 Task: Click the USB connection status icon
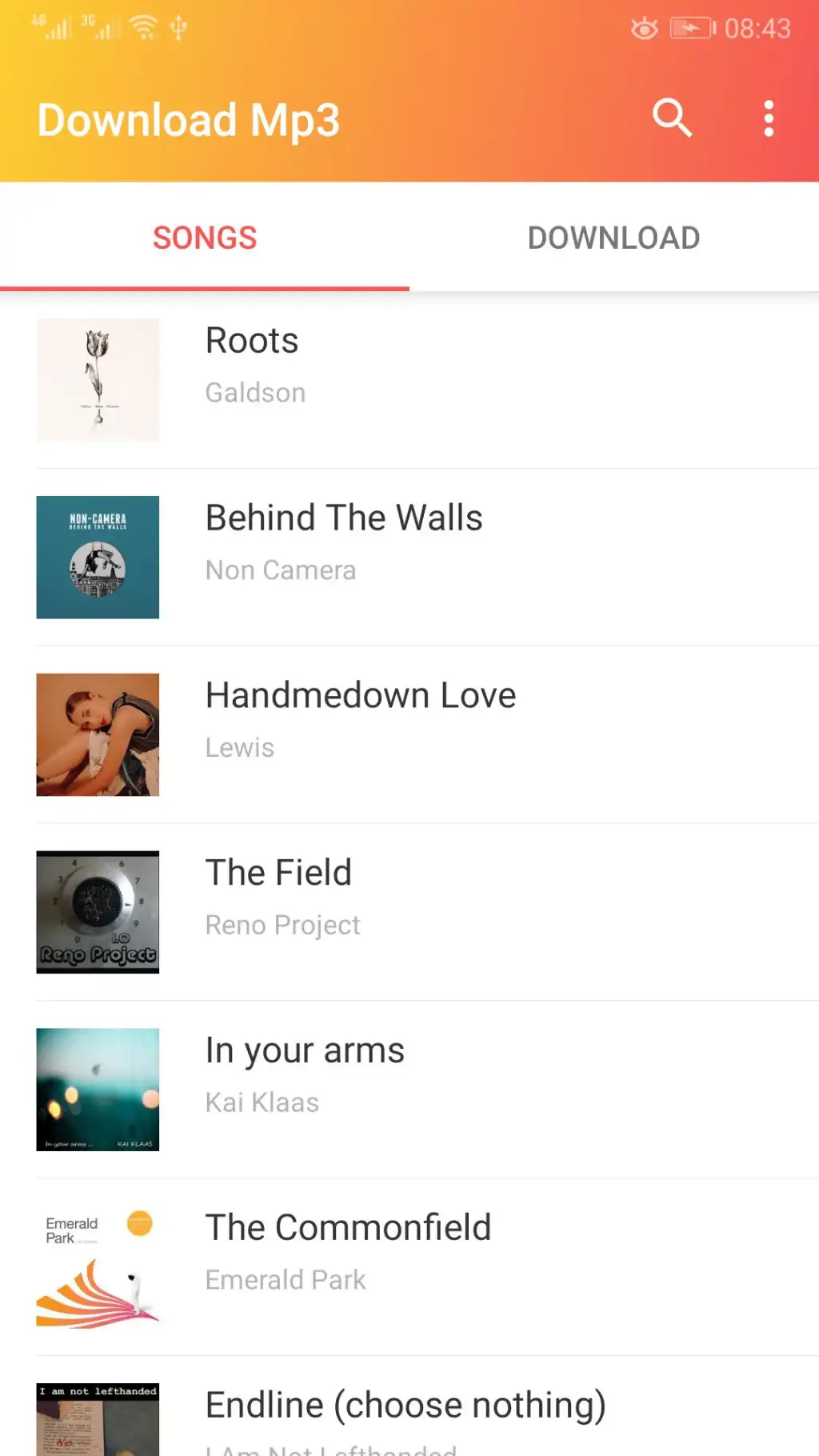pos(179,30)
